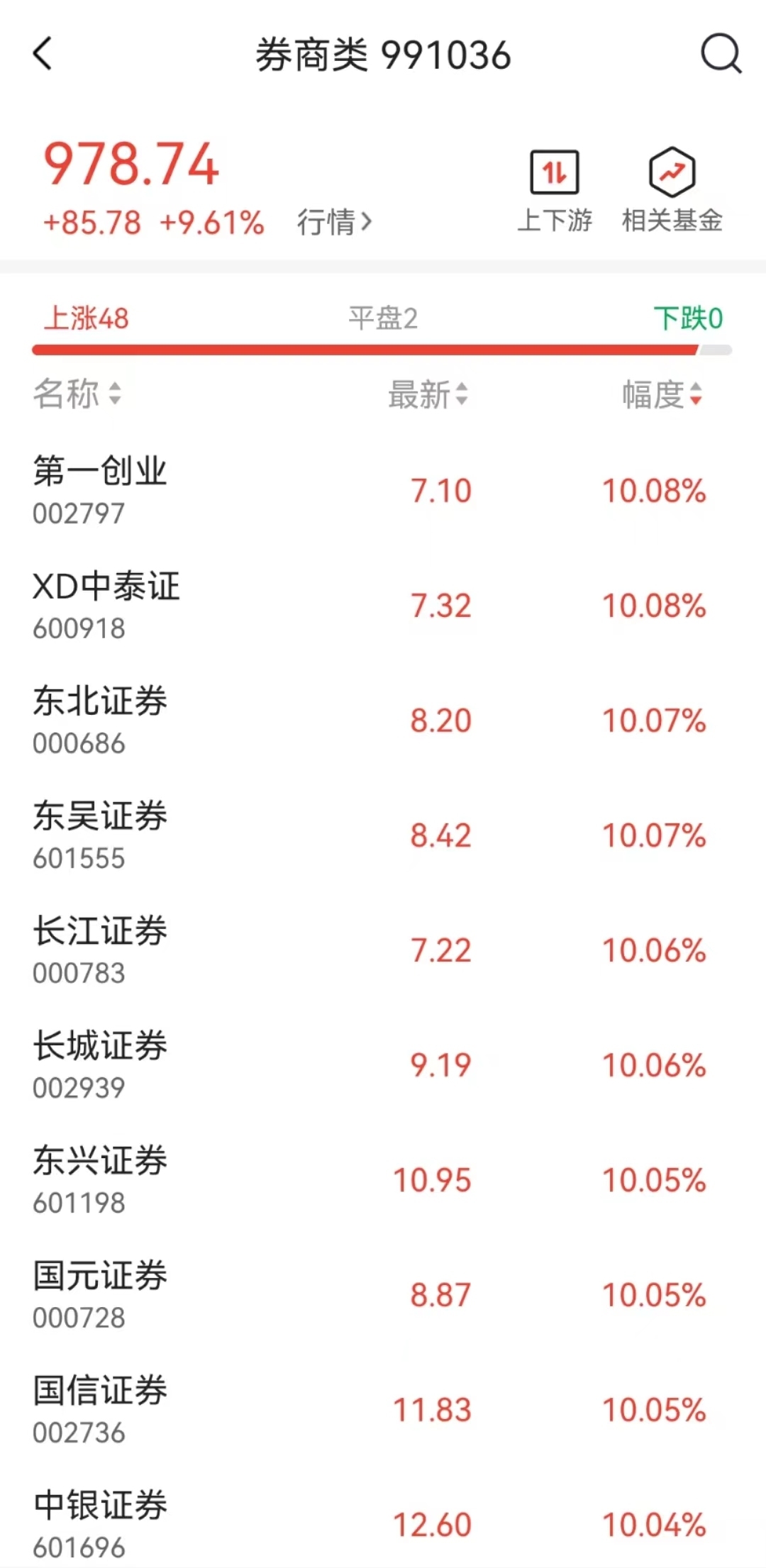This screenshot has width=766, height=1568.
Task: Sort stocks by 幅度 change
Action: click(x=662, y=394)
